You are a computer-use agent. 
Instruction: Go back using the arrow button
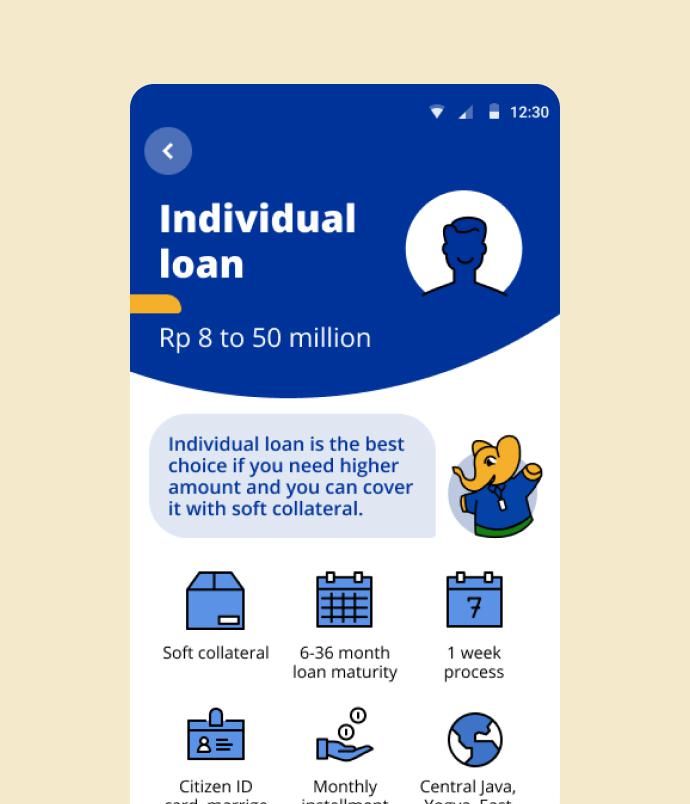pos(168,151)
